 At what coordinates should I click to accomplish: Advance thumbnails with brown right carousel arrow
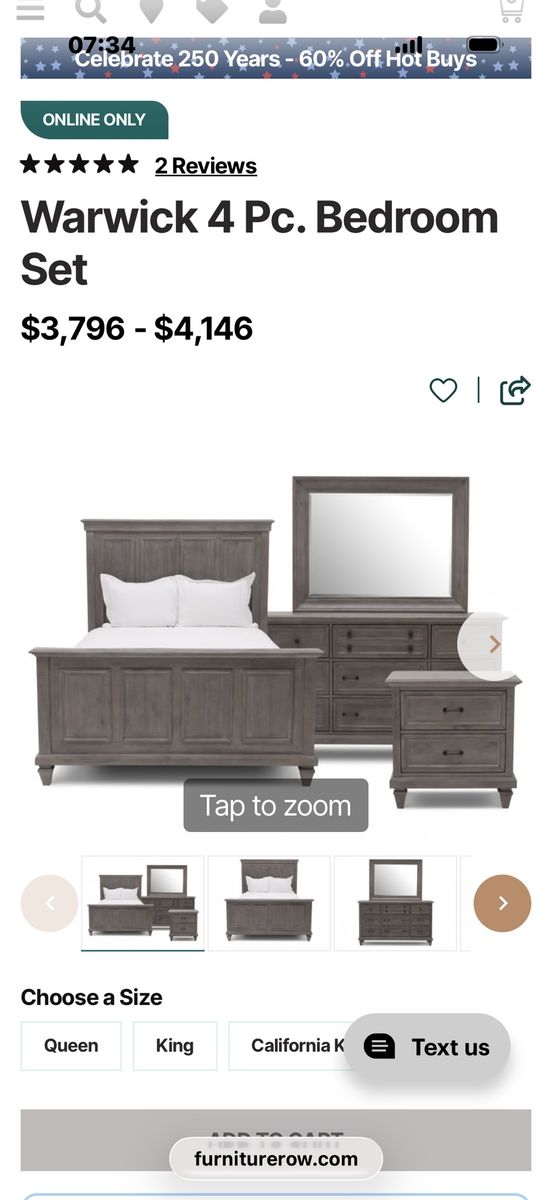coord(502,903)
